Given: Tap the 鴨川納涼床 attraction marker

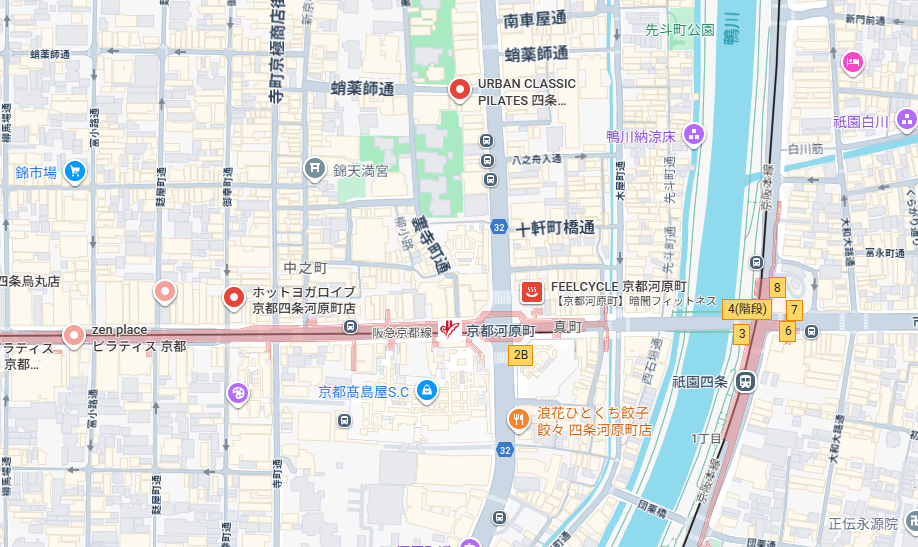Looking at the screenshot, I should click(x=694, y=134).
